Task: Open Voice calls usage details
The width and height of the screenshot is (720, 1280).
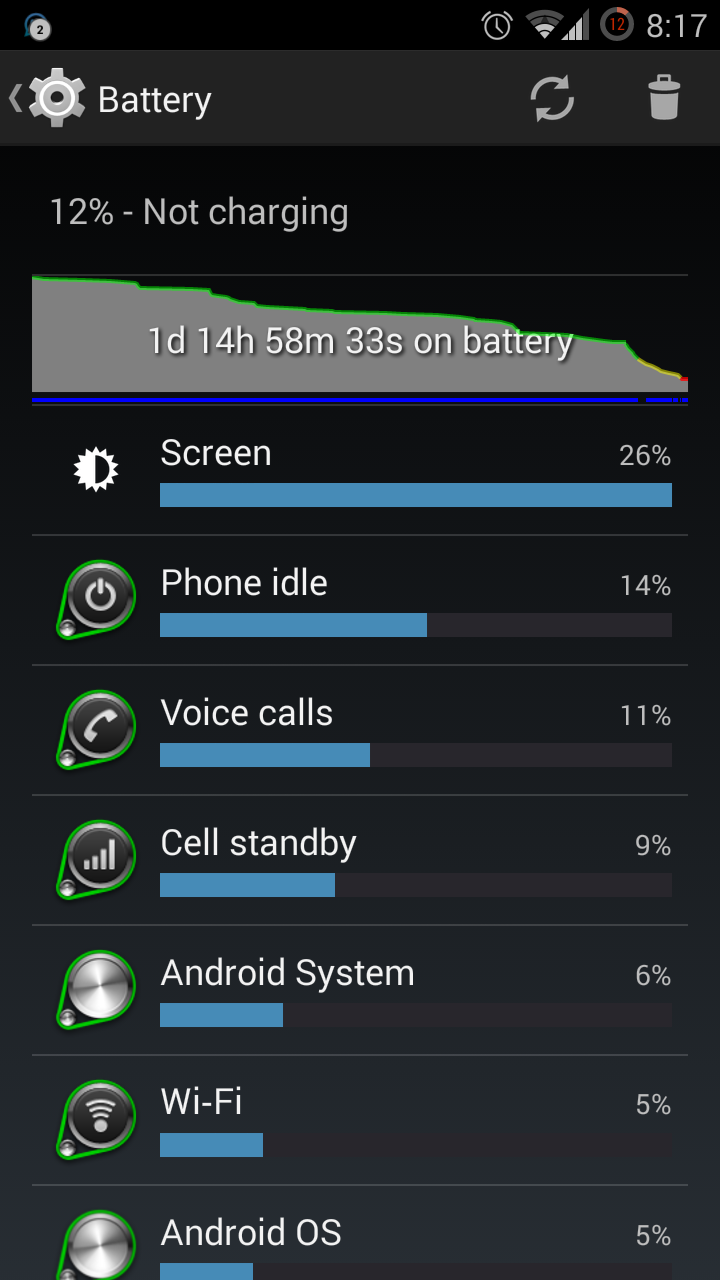Action: tap(360, 730)
